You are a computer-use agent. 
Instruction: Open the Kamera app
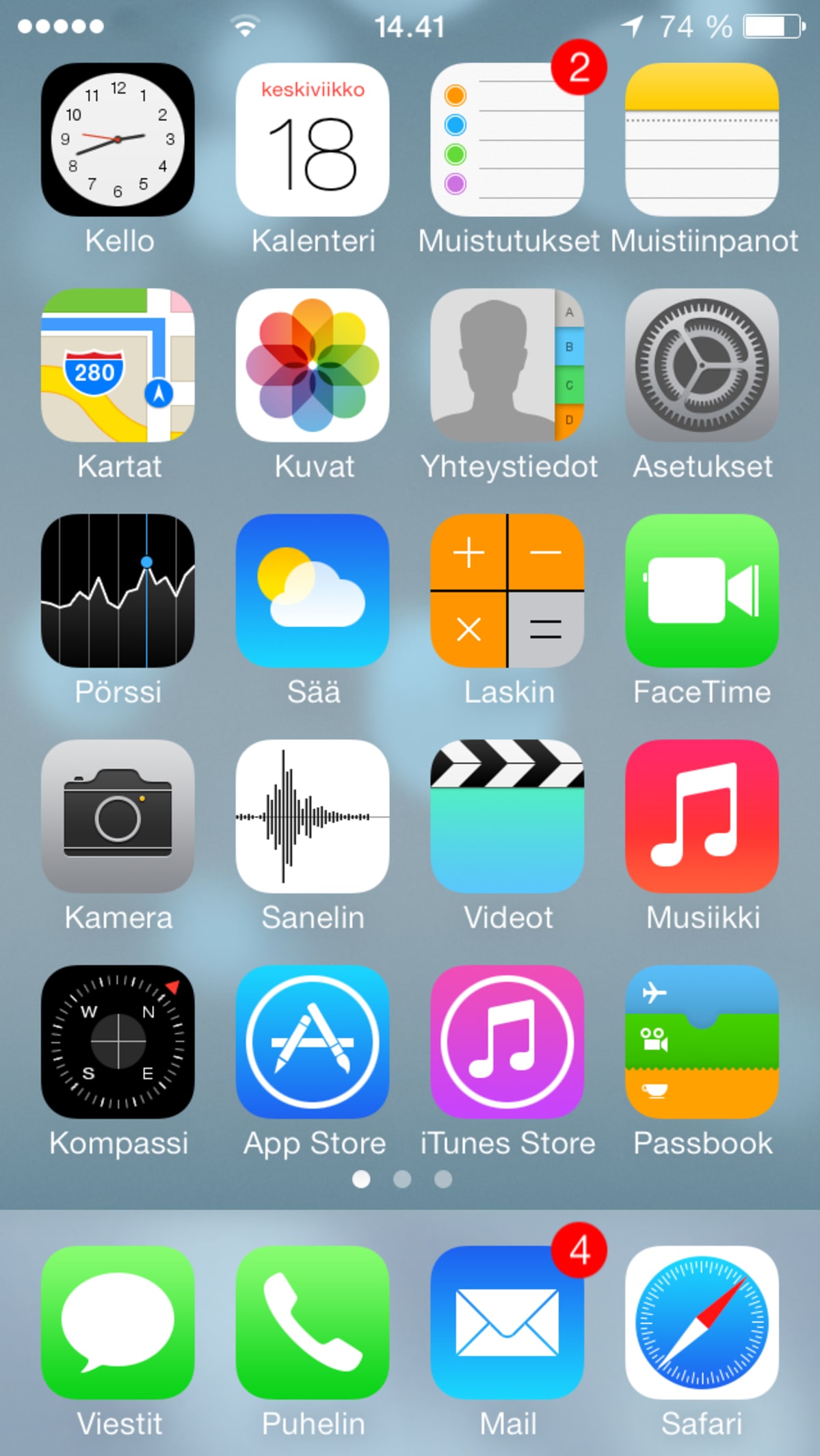tap(118, 816)
